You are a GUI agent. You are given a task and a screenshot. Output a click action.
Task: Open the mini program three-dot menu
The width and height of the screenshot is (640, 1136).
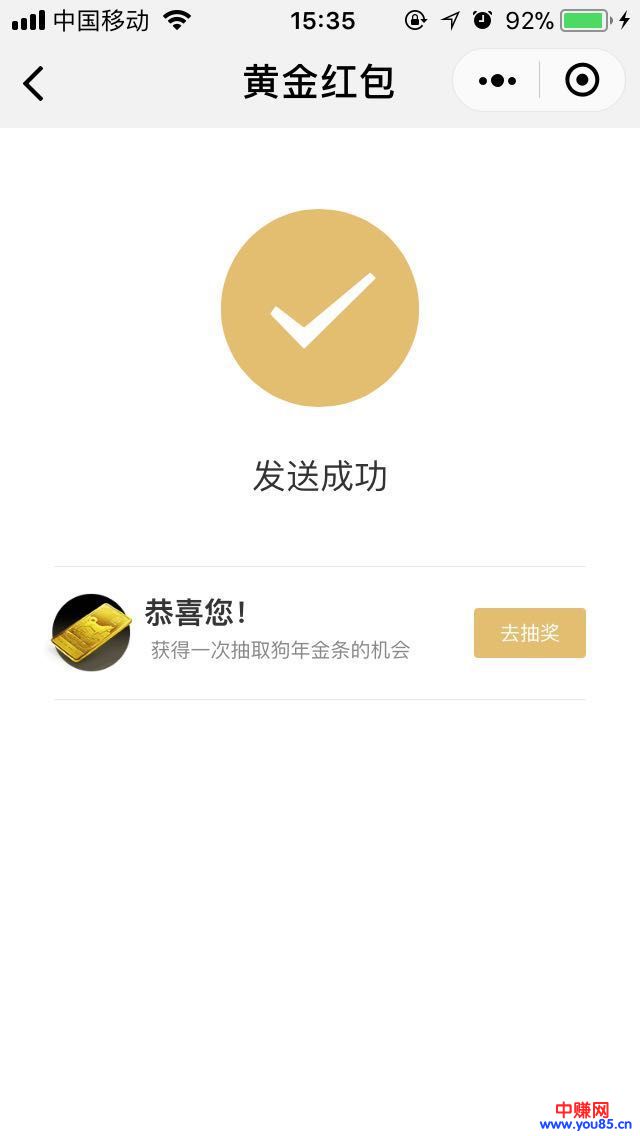(x=497, y=81)
